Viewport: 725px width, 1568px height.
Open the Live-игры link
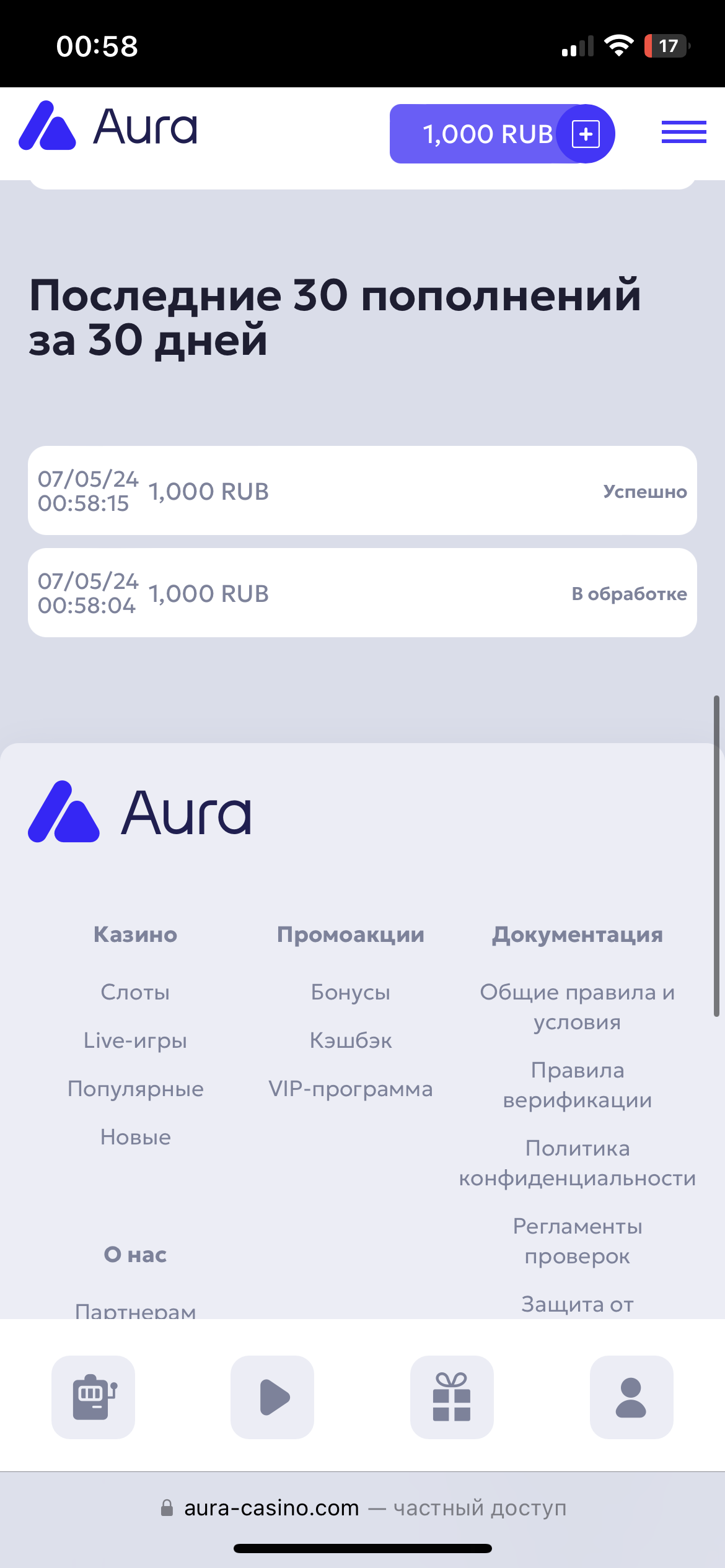coord(135,1040)
